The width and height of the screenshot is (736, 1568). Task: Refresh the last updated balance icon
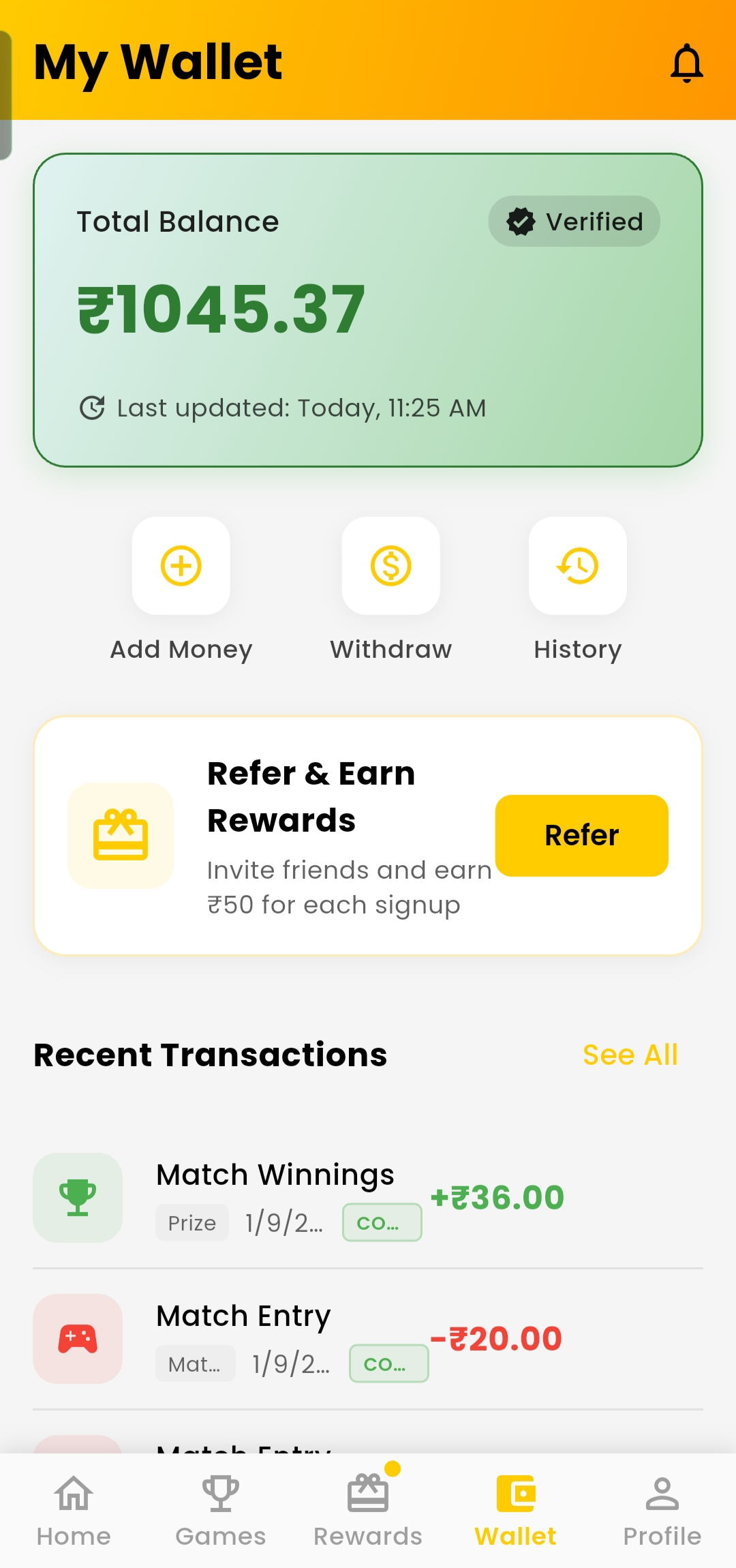click(92, 408)
